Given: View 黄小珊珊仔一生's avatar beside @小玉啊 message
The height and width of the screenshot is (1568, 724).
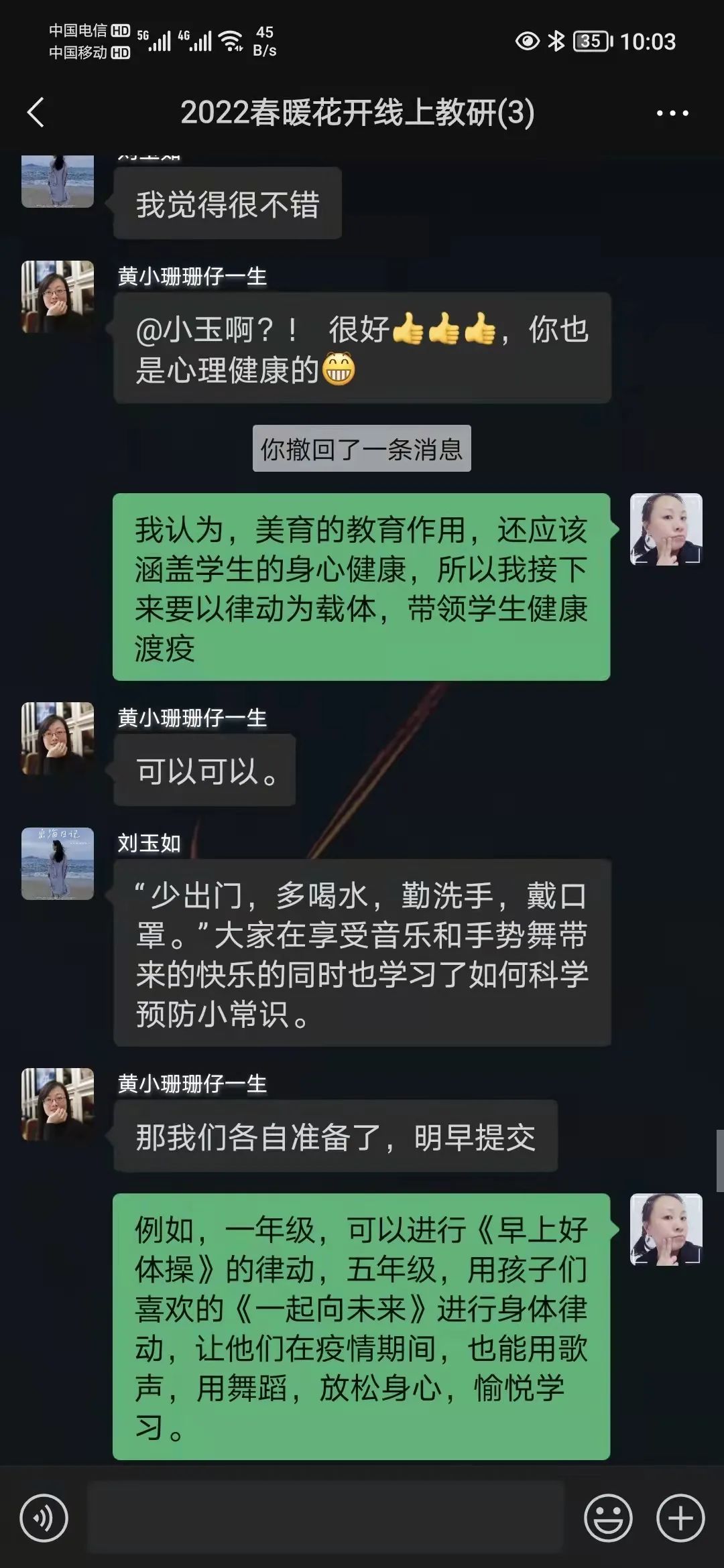Looking at the screenshot, I should tap(58, 297).
